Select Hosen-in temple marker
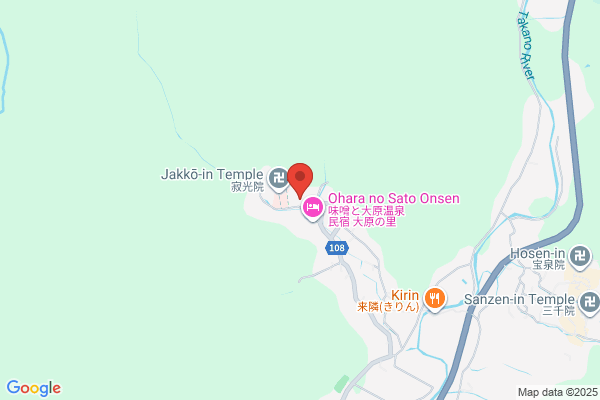The height and width of the screenshot is (400, 600). point(580,257)
